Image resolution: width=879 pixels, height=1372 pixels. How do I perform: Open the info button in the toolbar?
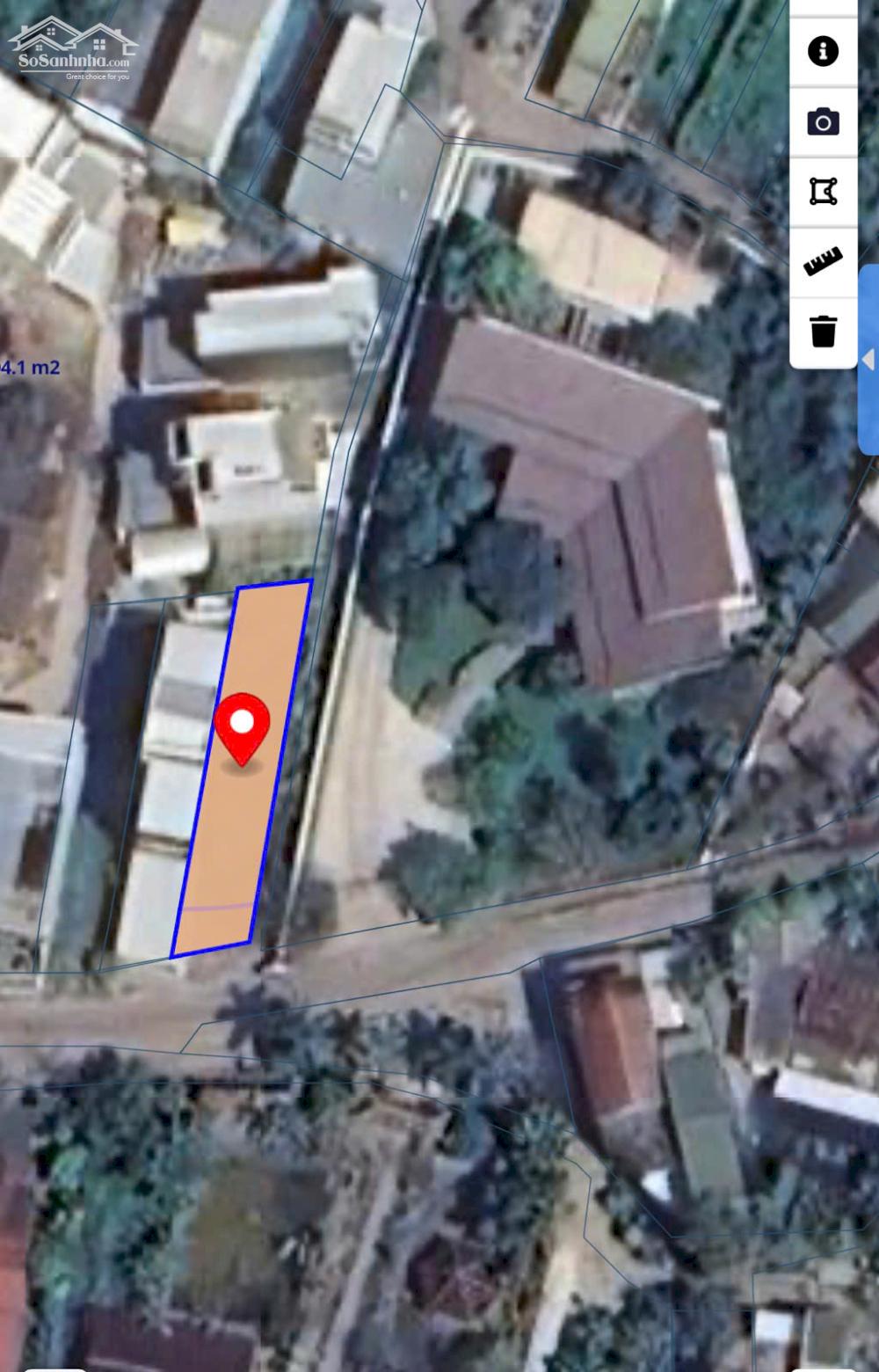pyautogui.click(x=823, y=51)
